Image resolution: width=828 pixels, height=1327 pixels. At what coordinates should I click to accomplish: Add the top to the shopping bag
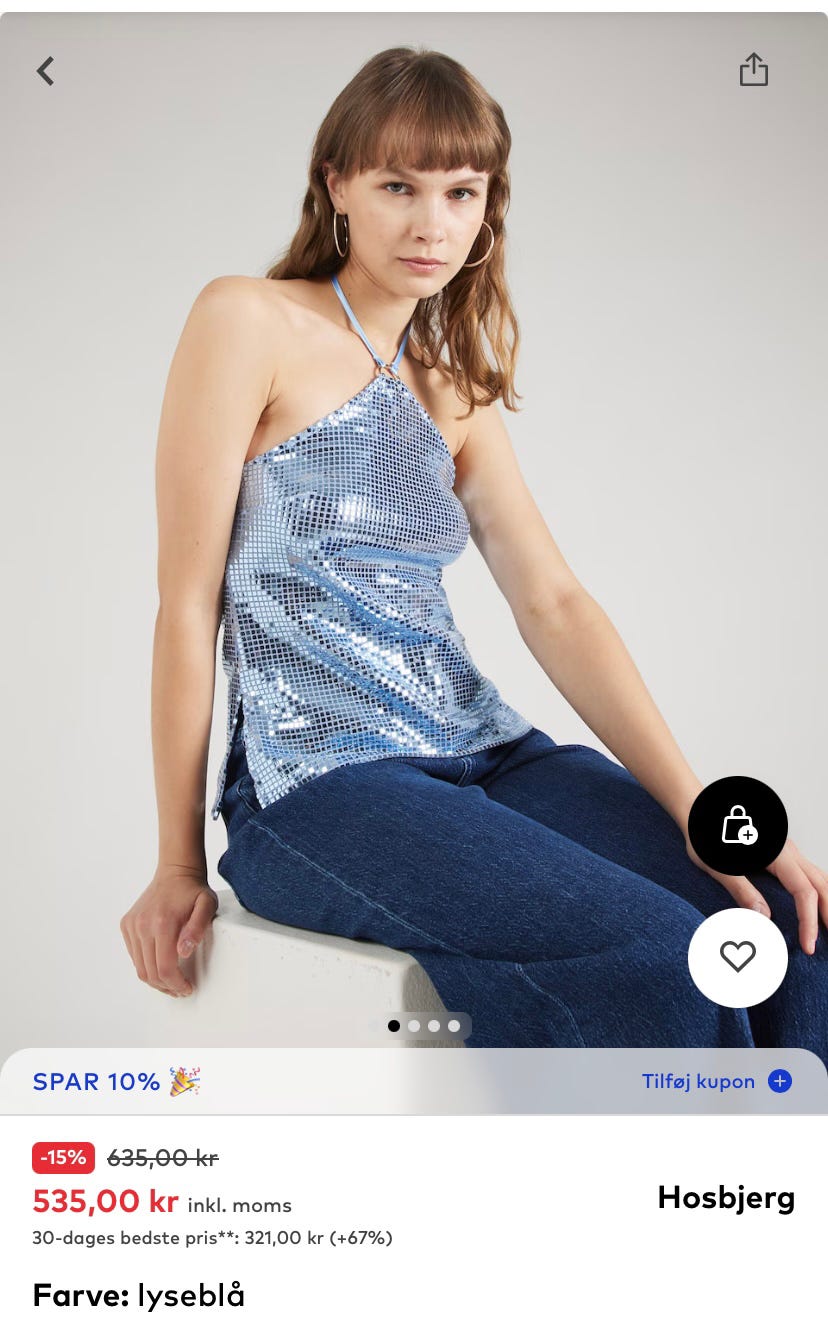[738, 826]
